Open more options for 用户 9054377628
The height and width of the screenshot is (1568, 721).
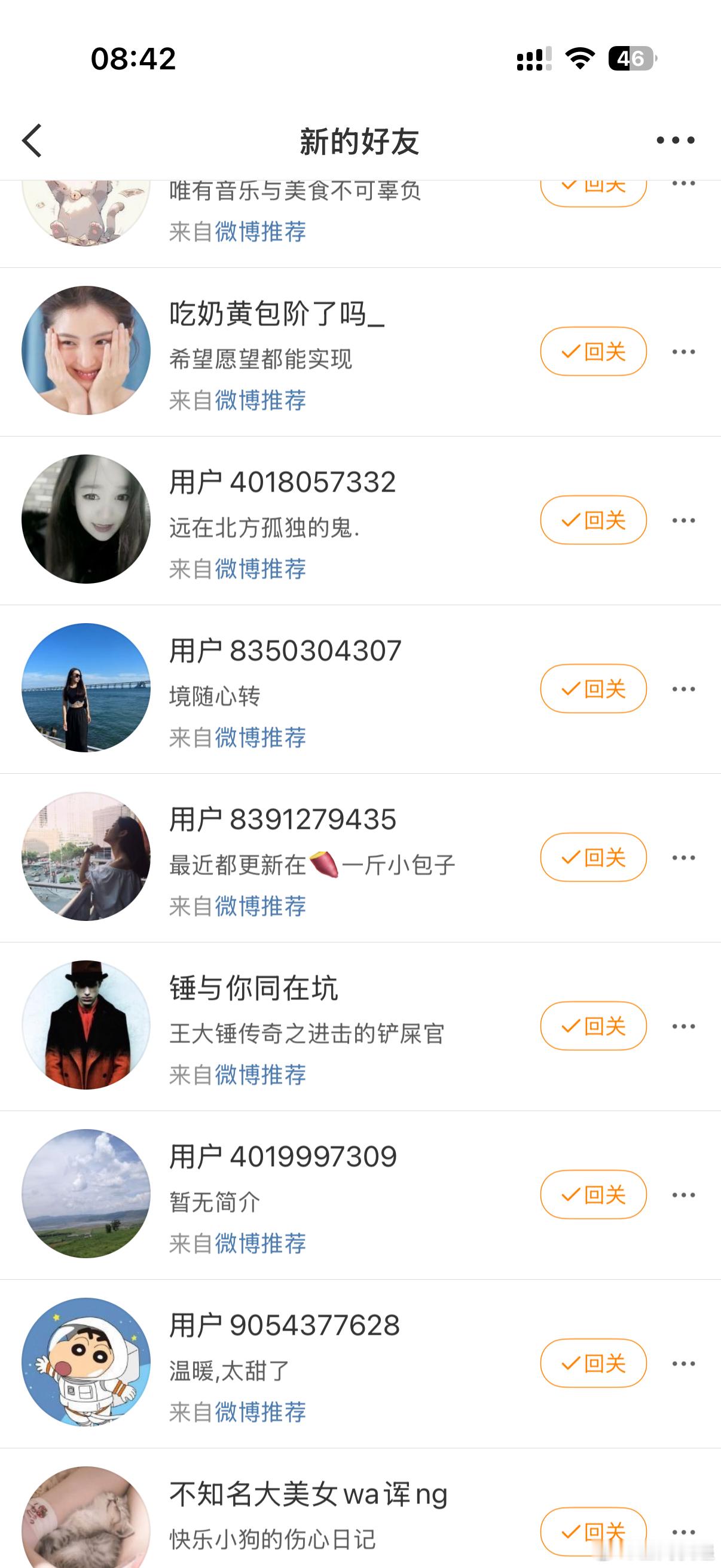click(683, 1363)
